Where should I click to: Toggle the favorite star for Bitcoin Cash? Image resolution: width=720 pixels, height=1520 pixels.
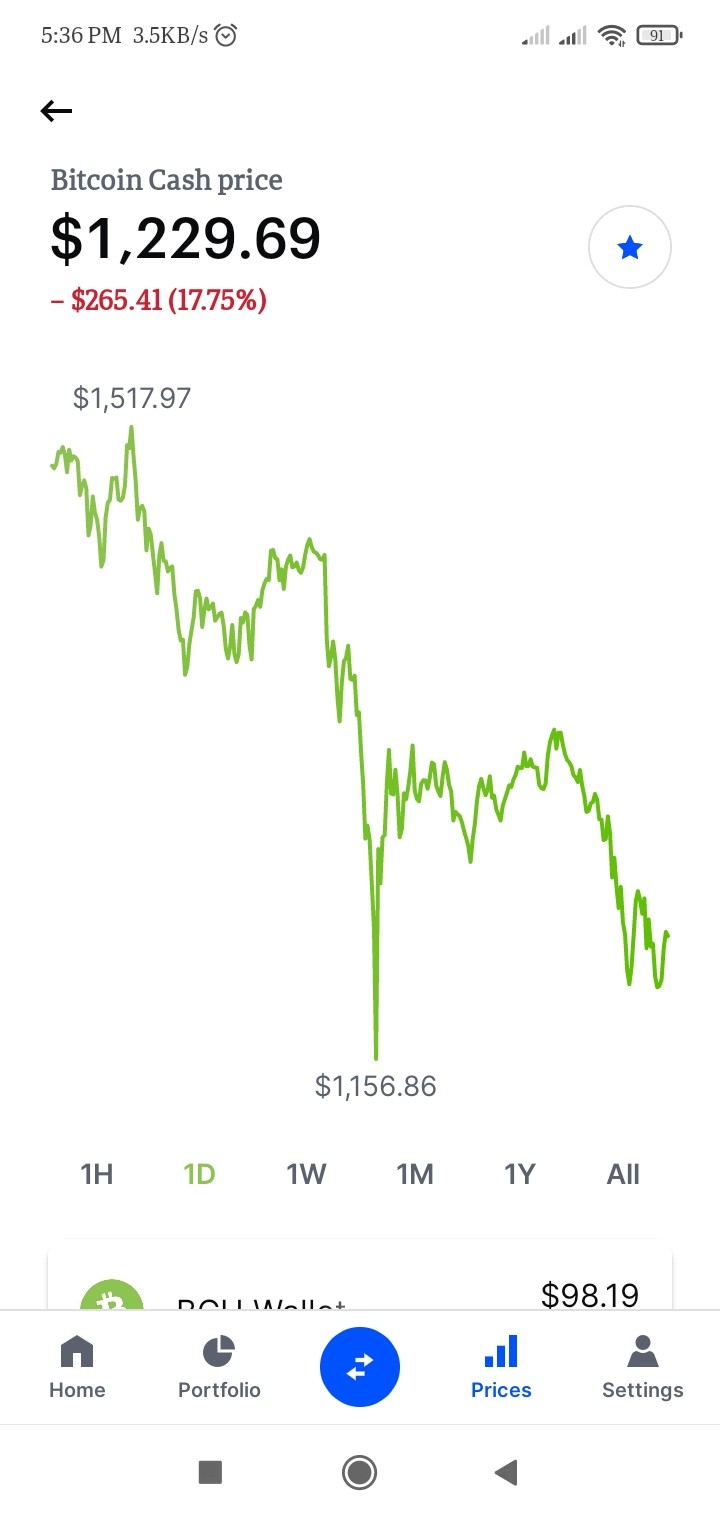[630, 247]
